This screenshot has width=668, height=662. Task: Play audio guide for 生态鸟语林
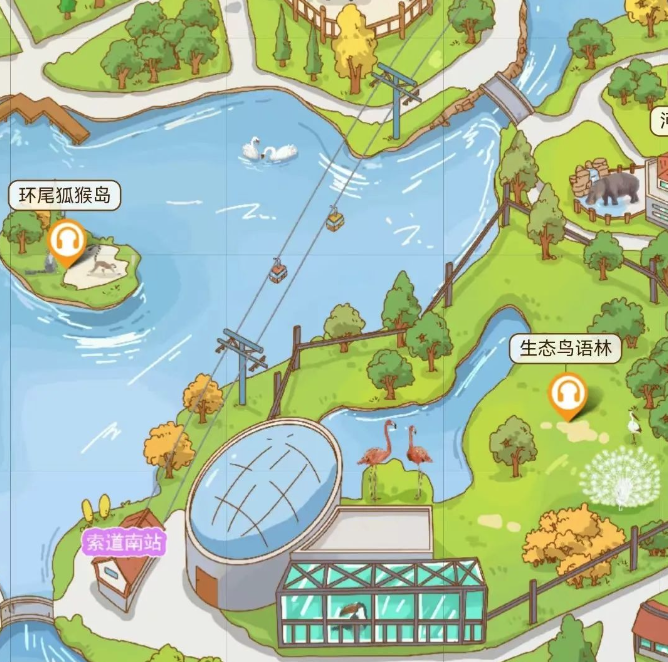click(568, 393)
